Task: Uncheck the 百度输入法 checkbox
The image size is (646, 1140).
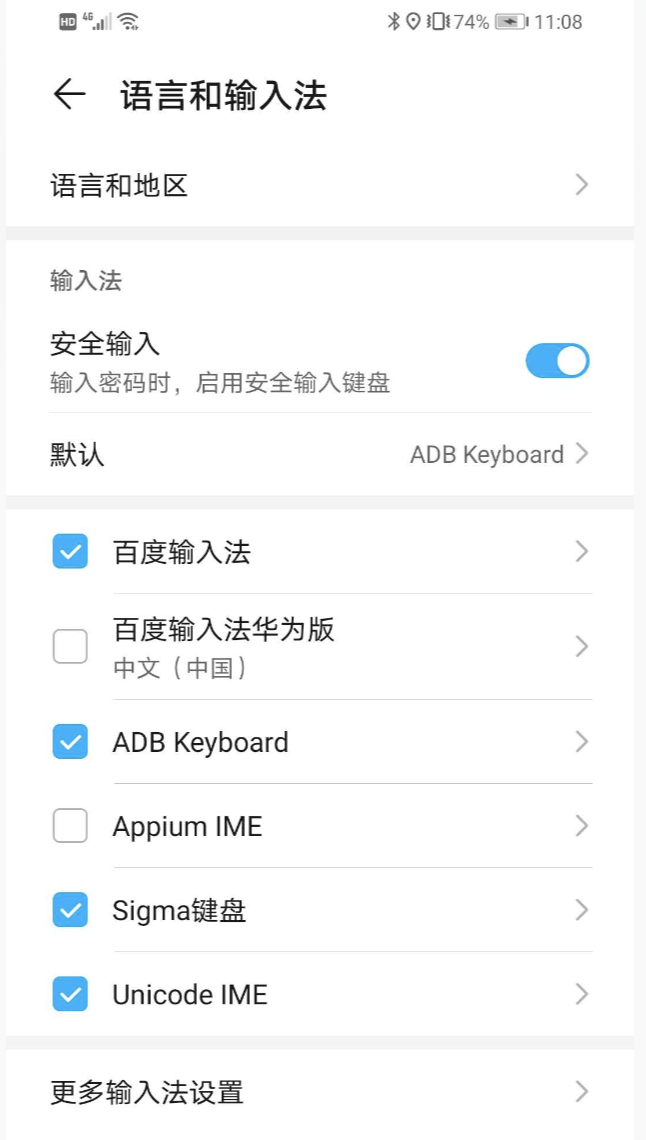Action: [70, 552]
